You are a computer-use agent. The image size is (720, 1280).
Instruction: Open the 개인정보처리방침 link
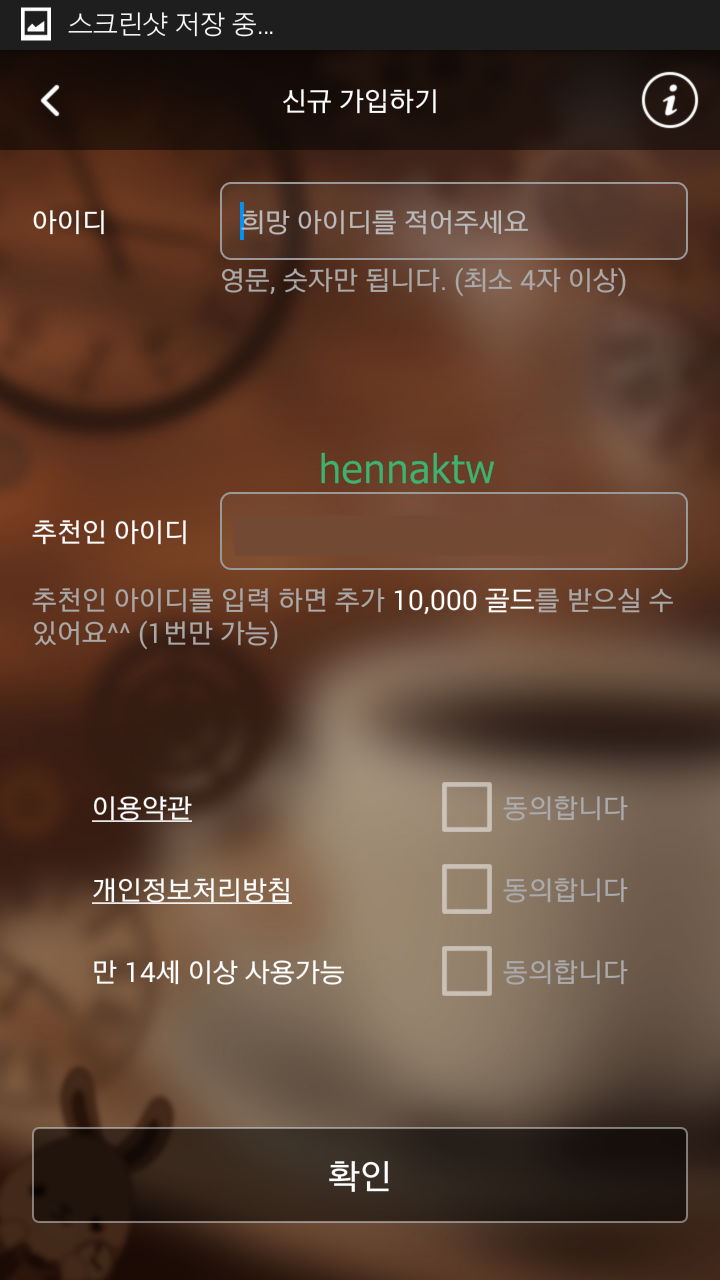[192, 889]
